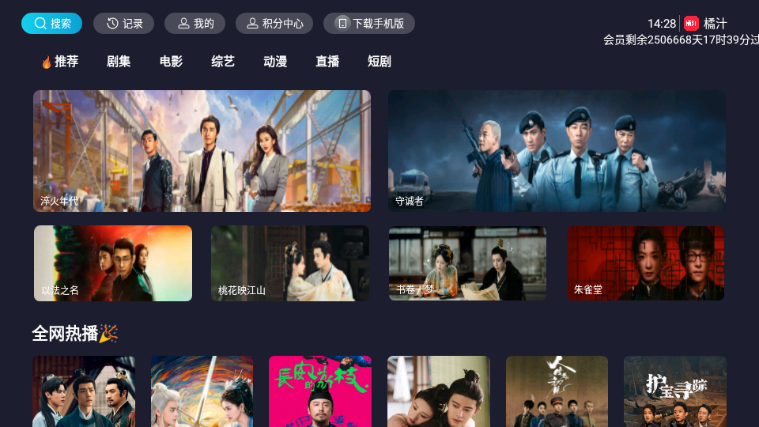759x427 pixels.
Task: Open the 搜索 search button
Action: coord(52,23)
